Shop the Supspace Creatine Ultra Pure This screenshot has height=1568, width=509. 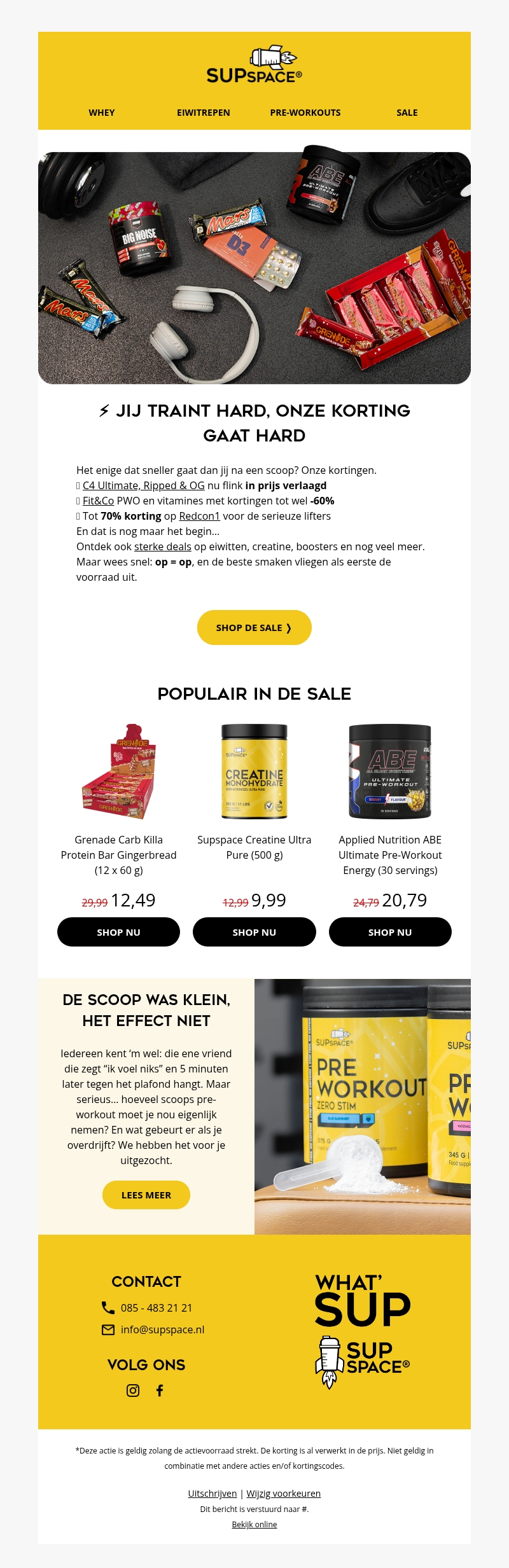[x=254, y=932]
